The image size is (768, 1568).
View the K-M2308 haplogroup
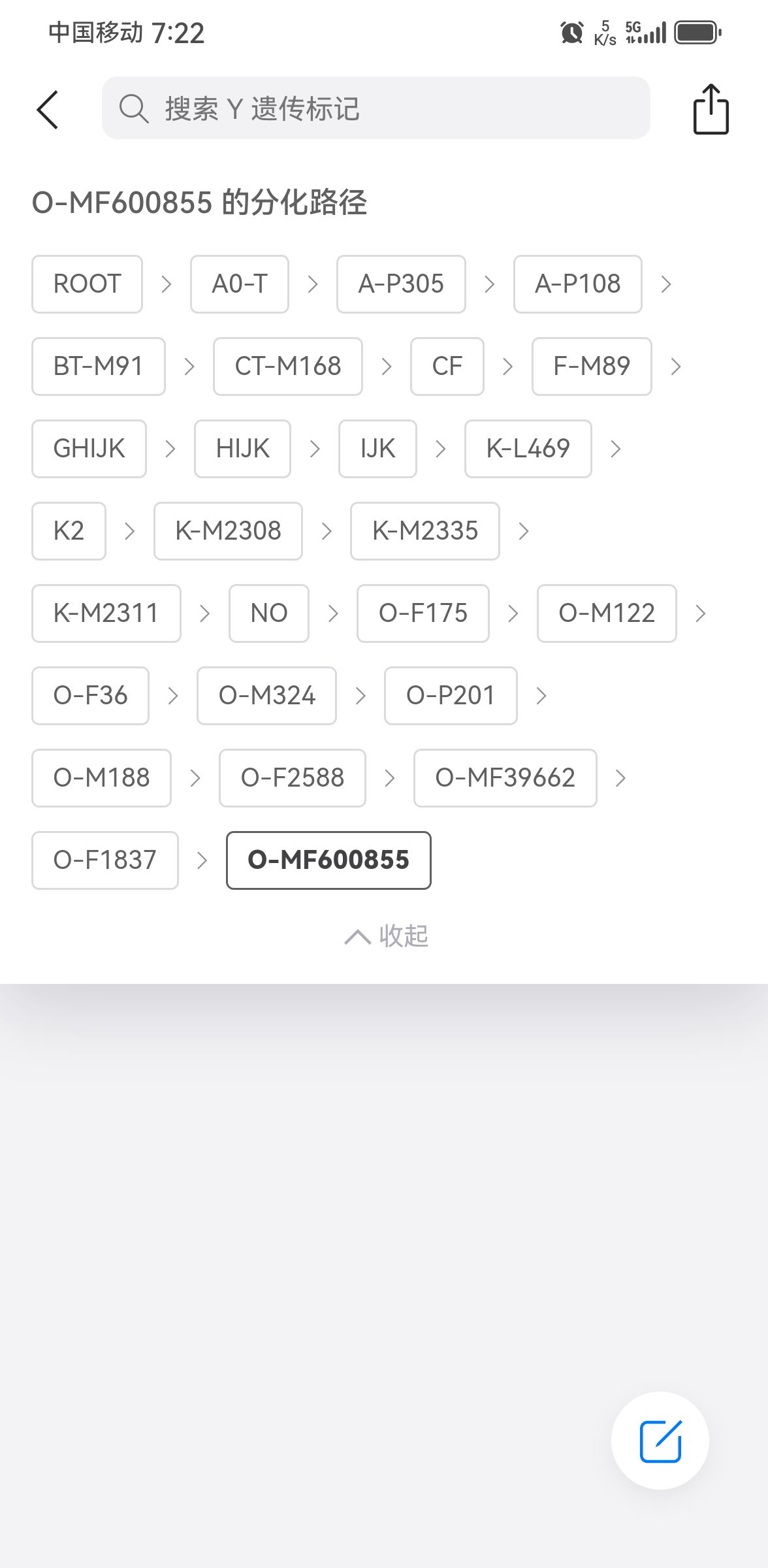pyautogui.click(x=228, y=531)
